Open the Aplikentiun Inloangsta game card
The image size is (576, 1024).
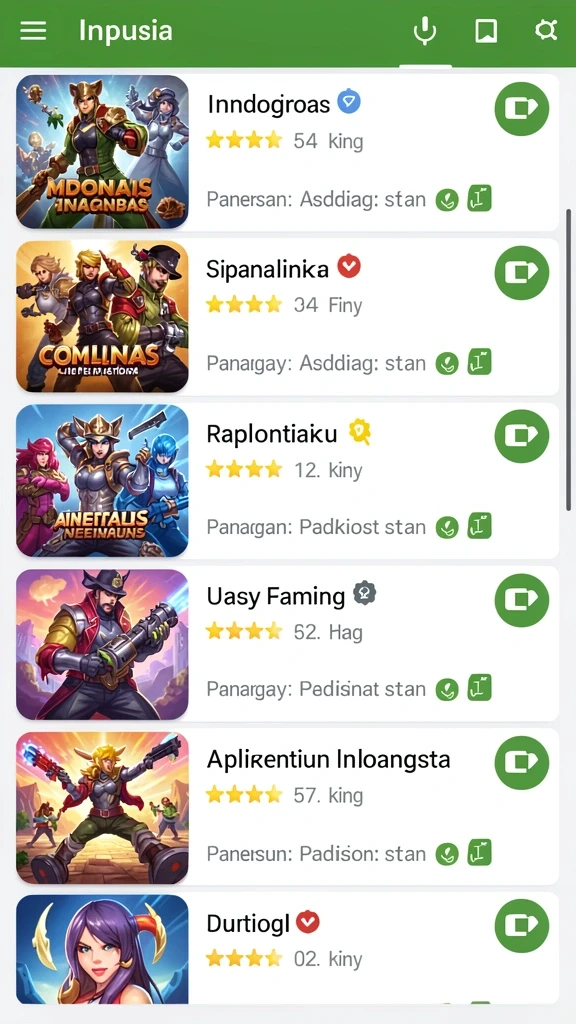(x=287, y=807)
